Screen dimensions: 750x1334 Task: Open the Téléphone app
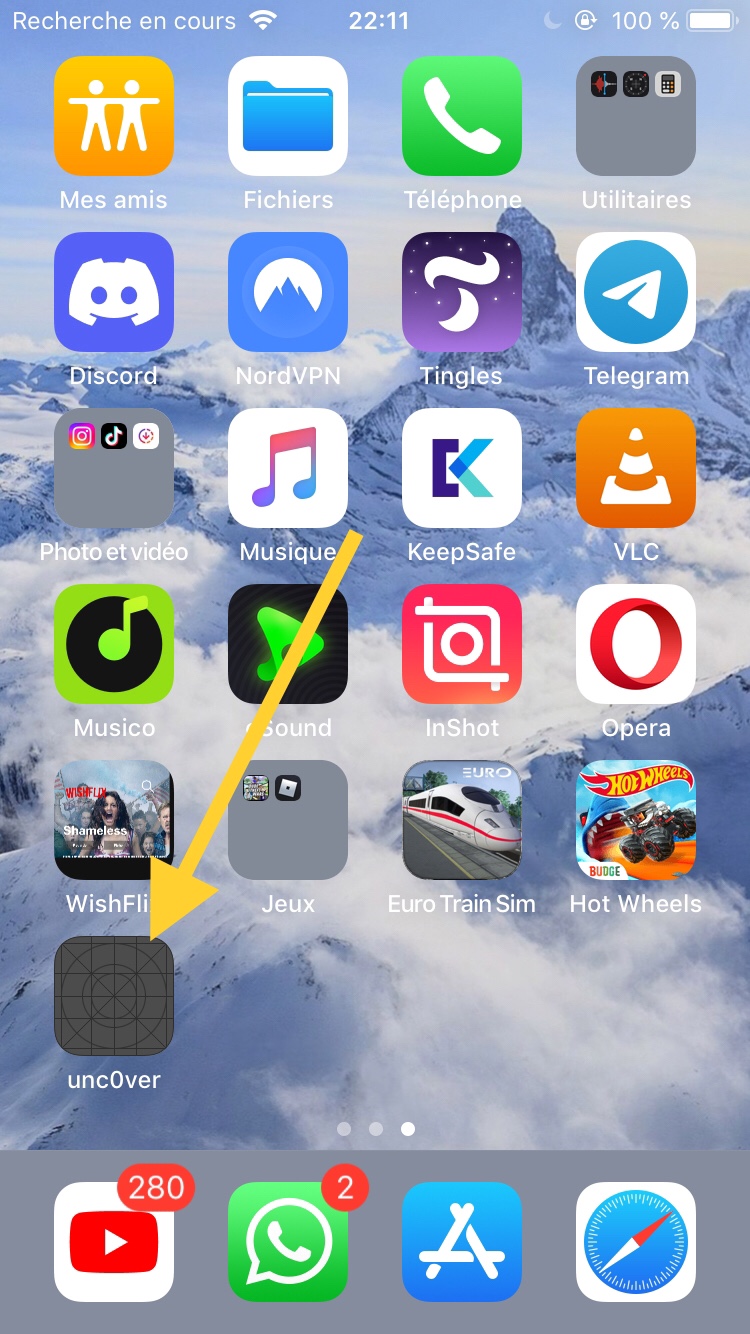click(462, 116)
